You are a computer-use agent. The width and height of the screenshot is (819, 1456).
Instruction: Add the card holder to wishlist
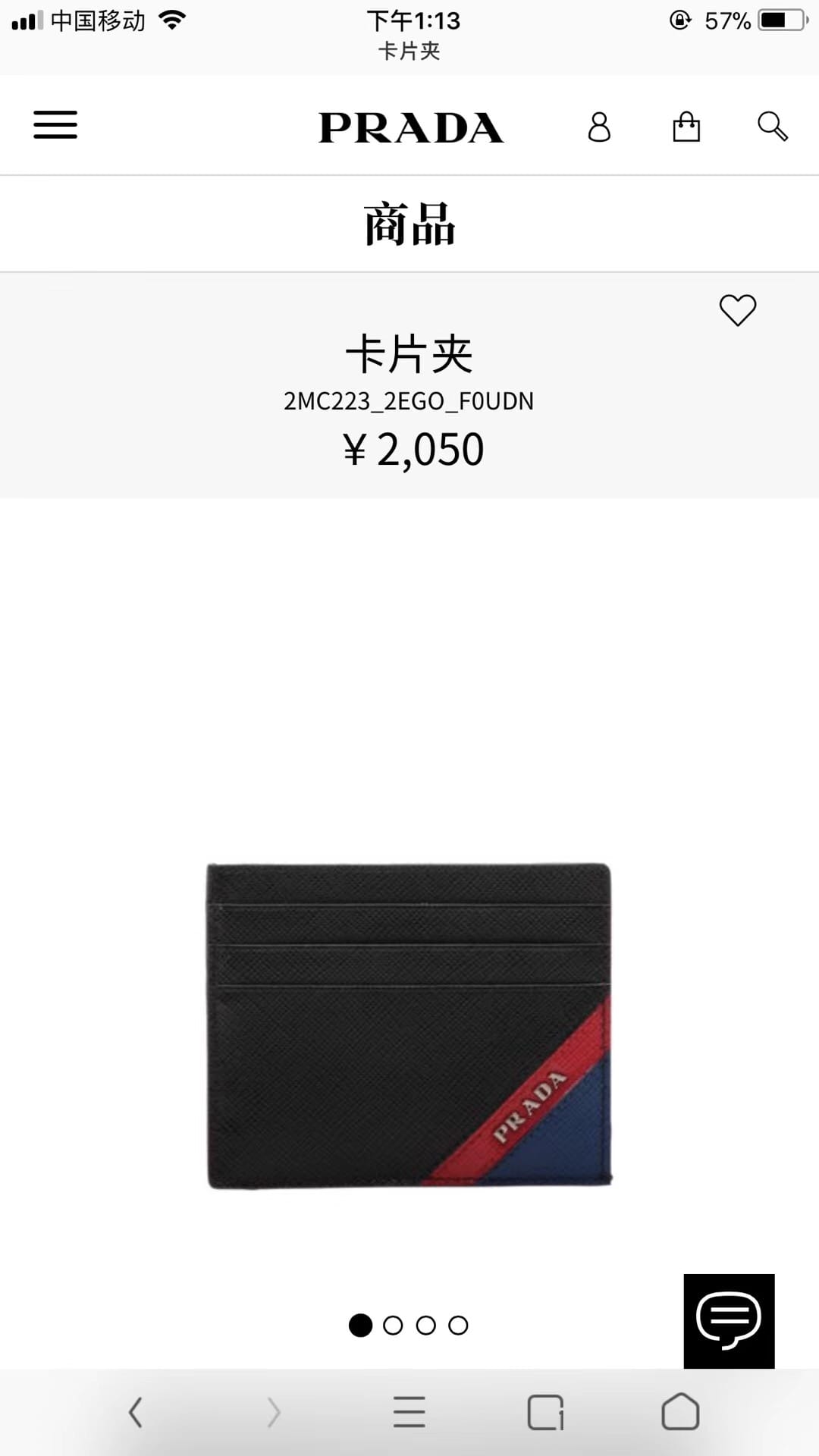tap(737, 309)
